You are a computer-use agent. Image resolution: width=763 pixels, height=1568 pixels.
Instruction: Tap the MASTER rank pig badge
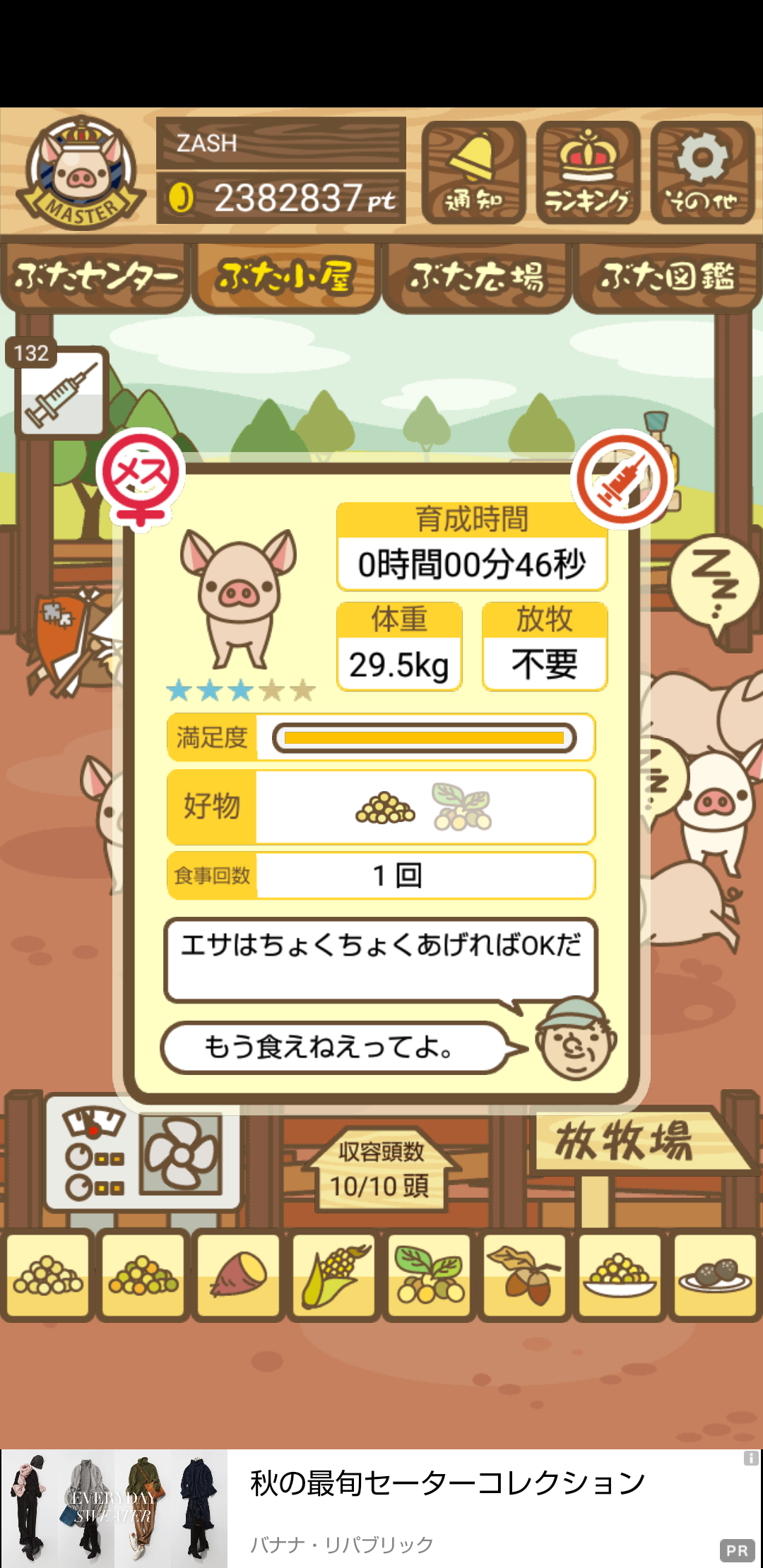(81, 172)
